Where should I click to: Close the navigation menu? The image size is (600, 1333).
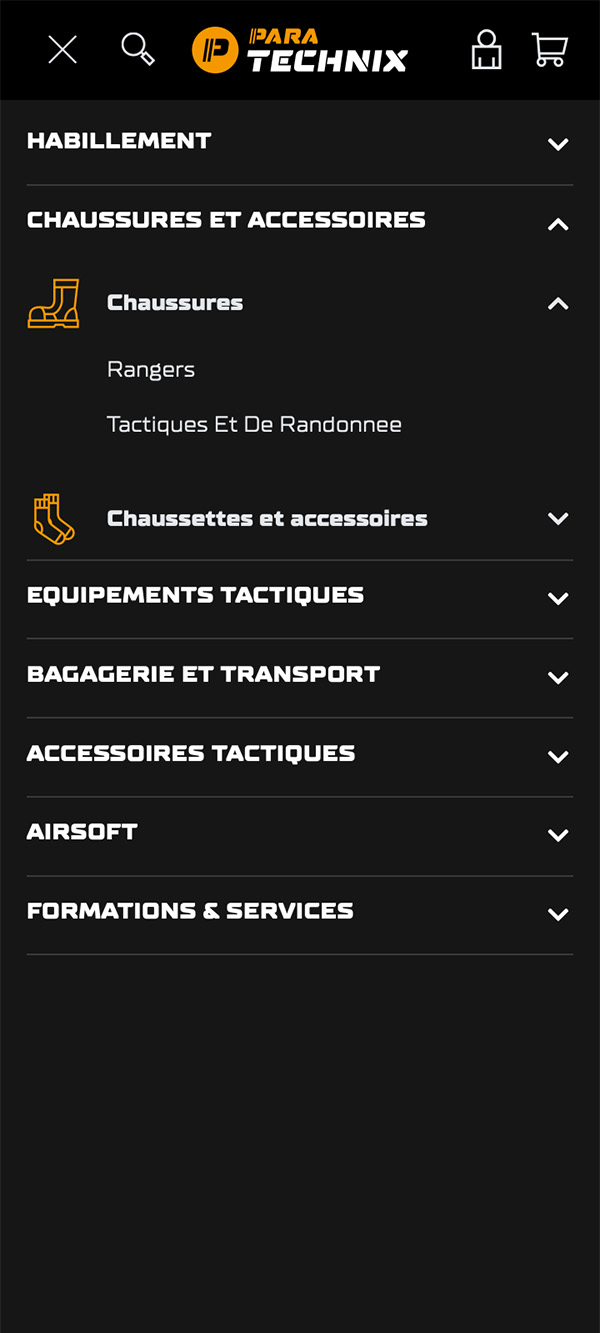pos(62,49)
